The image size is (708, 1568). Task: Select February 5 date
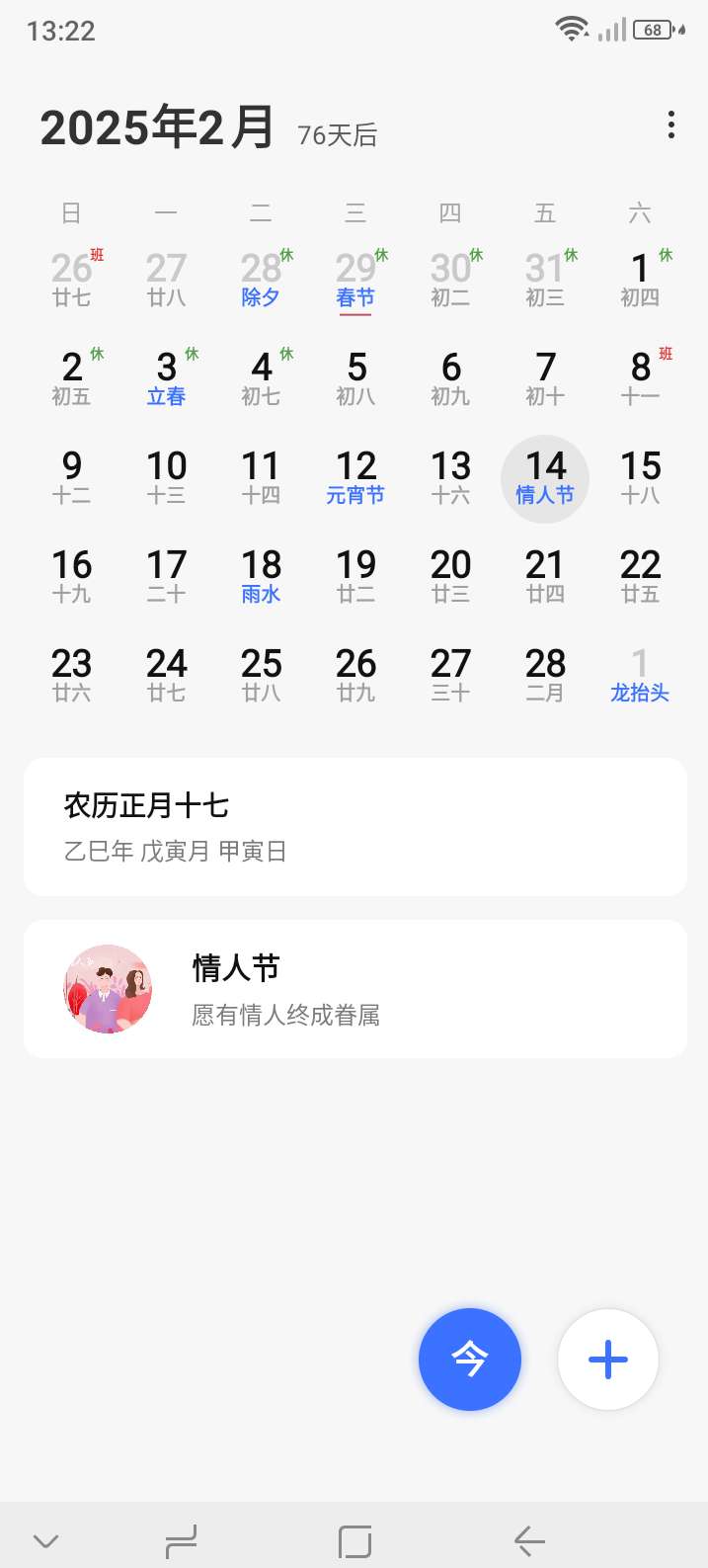click(x=355, y=378)
